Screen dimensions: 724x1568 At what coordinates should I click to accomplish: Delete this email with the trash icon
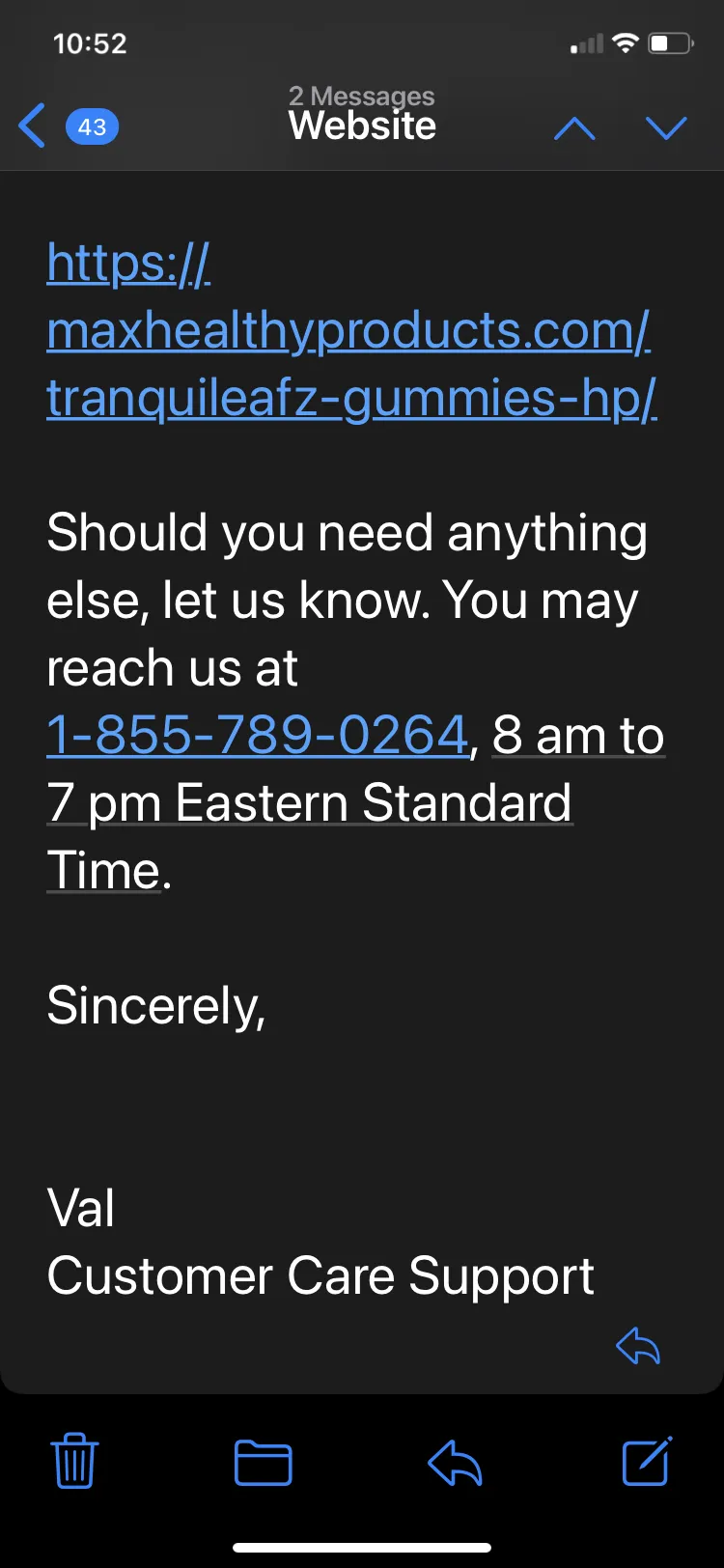click(74, 1460)
